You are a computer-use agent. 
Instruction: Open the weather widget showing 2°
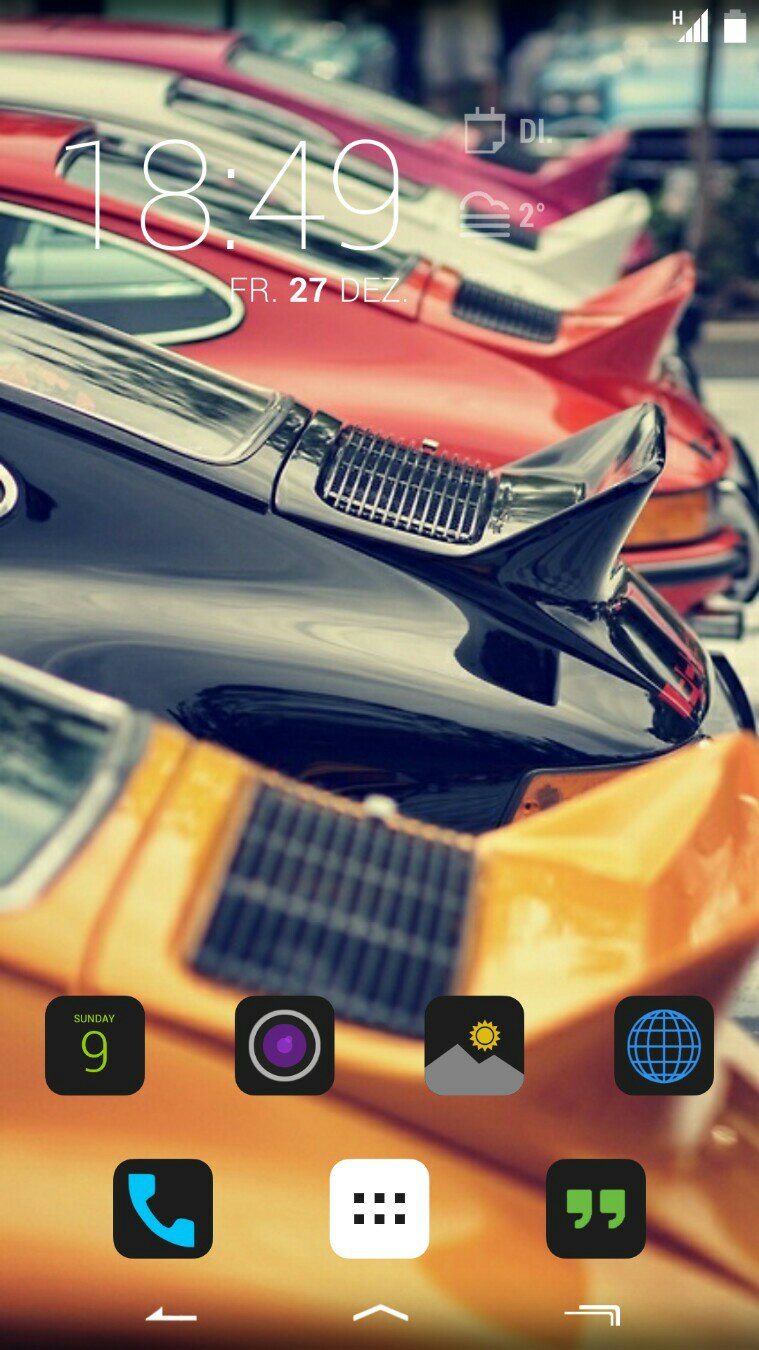(x=503, y=215)
